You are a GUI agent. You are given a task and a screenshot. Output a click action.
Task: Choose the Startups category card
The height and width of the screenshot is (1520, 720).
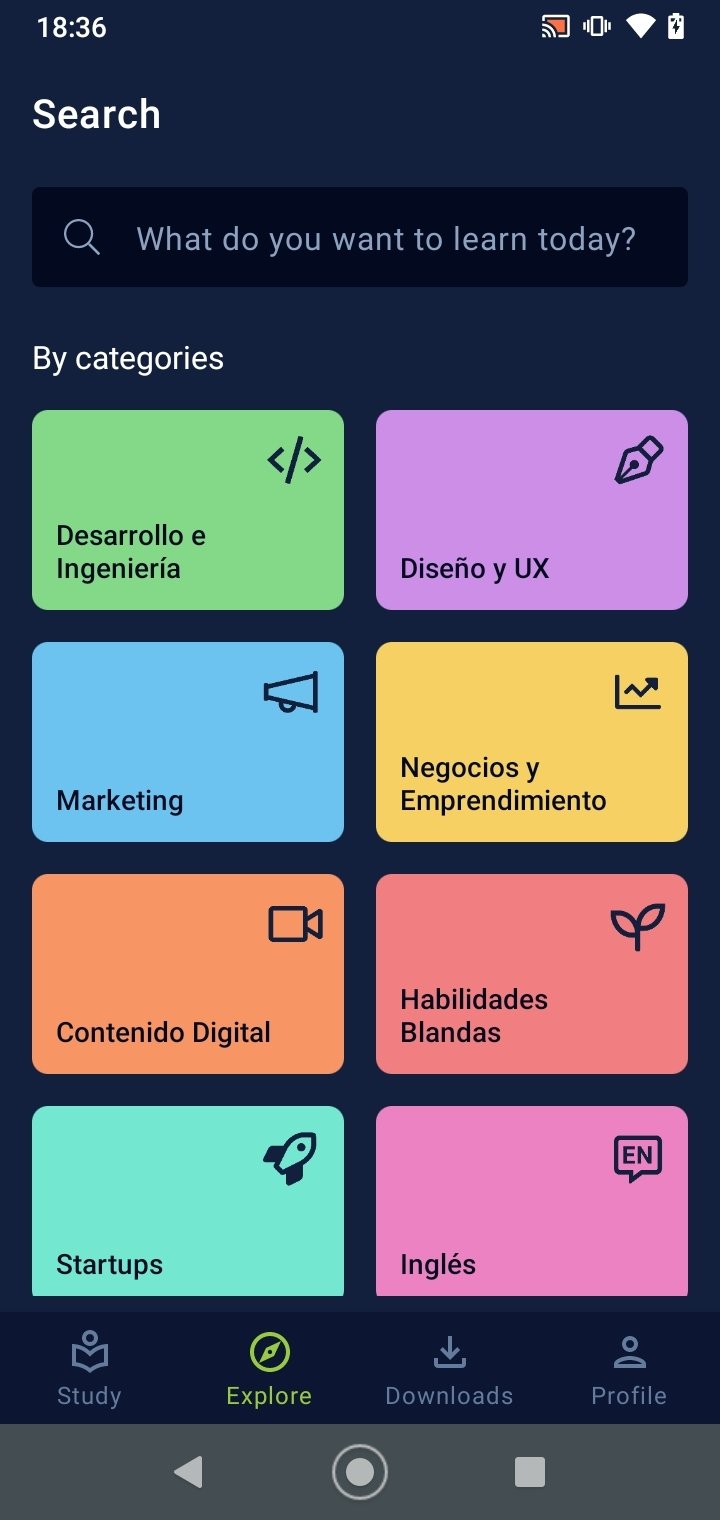click(188, 1201)
